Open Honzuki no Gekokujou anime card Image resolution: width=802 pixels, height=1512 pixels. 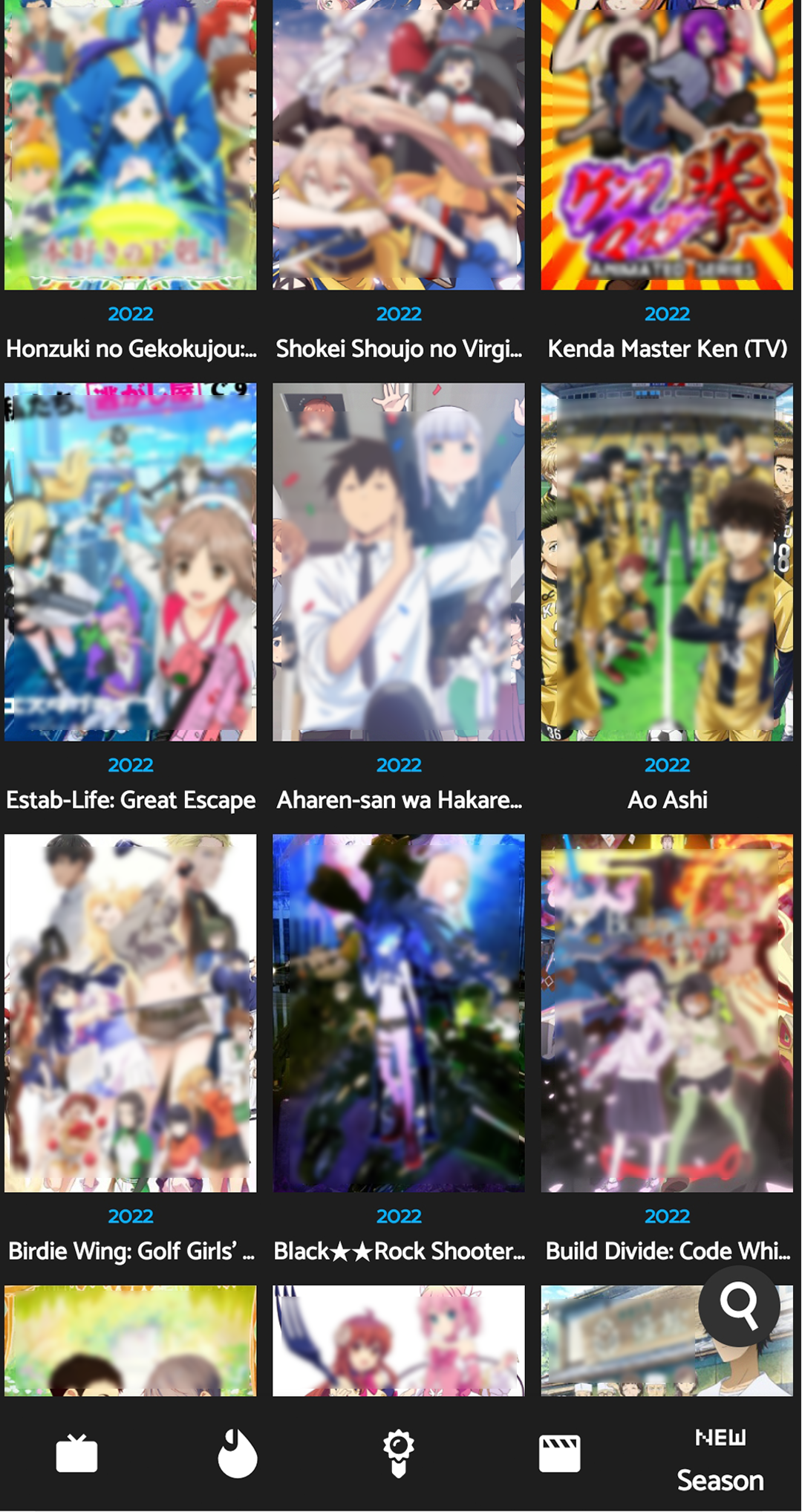tap(131, 149)
